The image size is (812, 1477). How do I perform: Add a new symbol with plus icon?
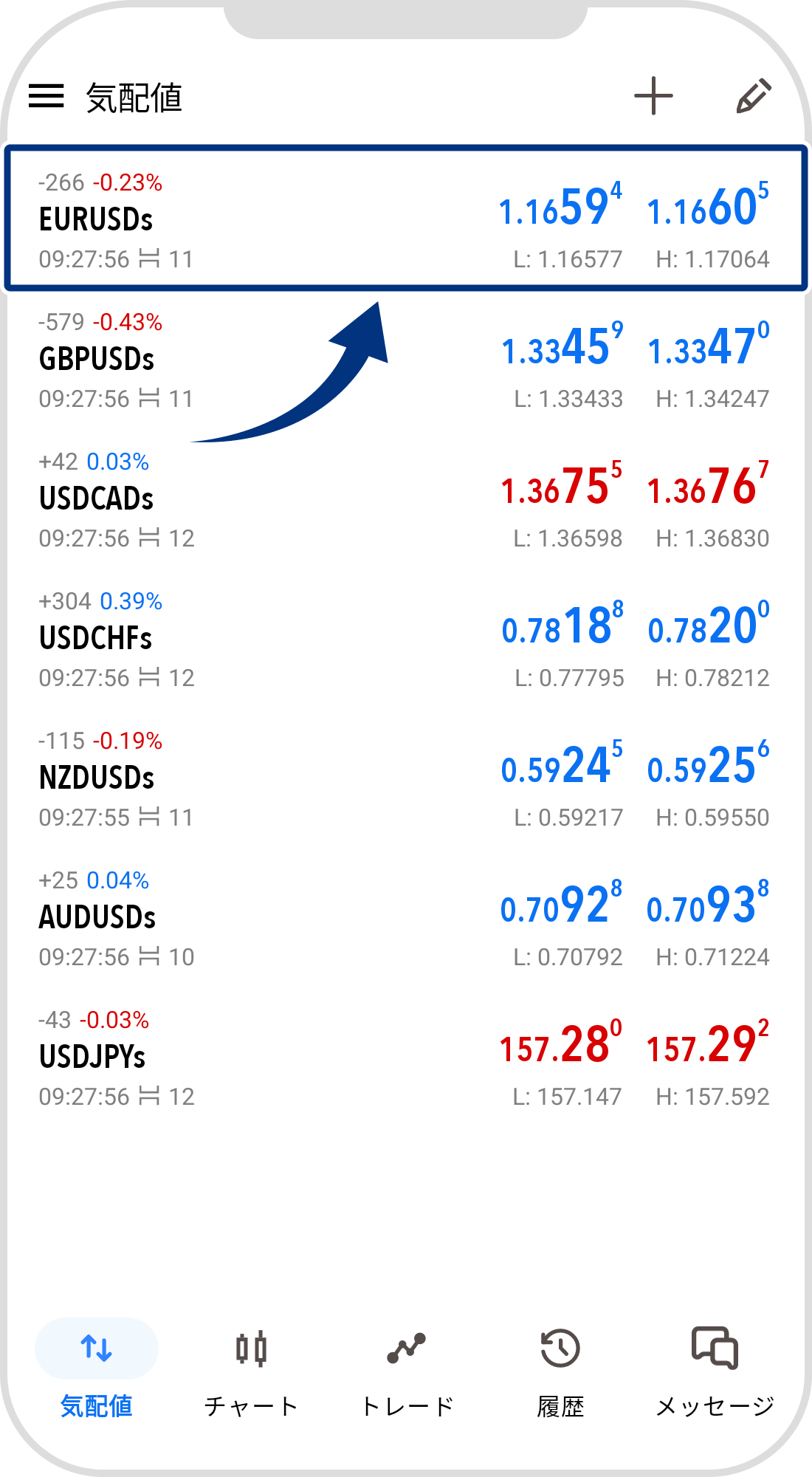(x=653, y=96)
